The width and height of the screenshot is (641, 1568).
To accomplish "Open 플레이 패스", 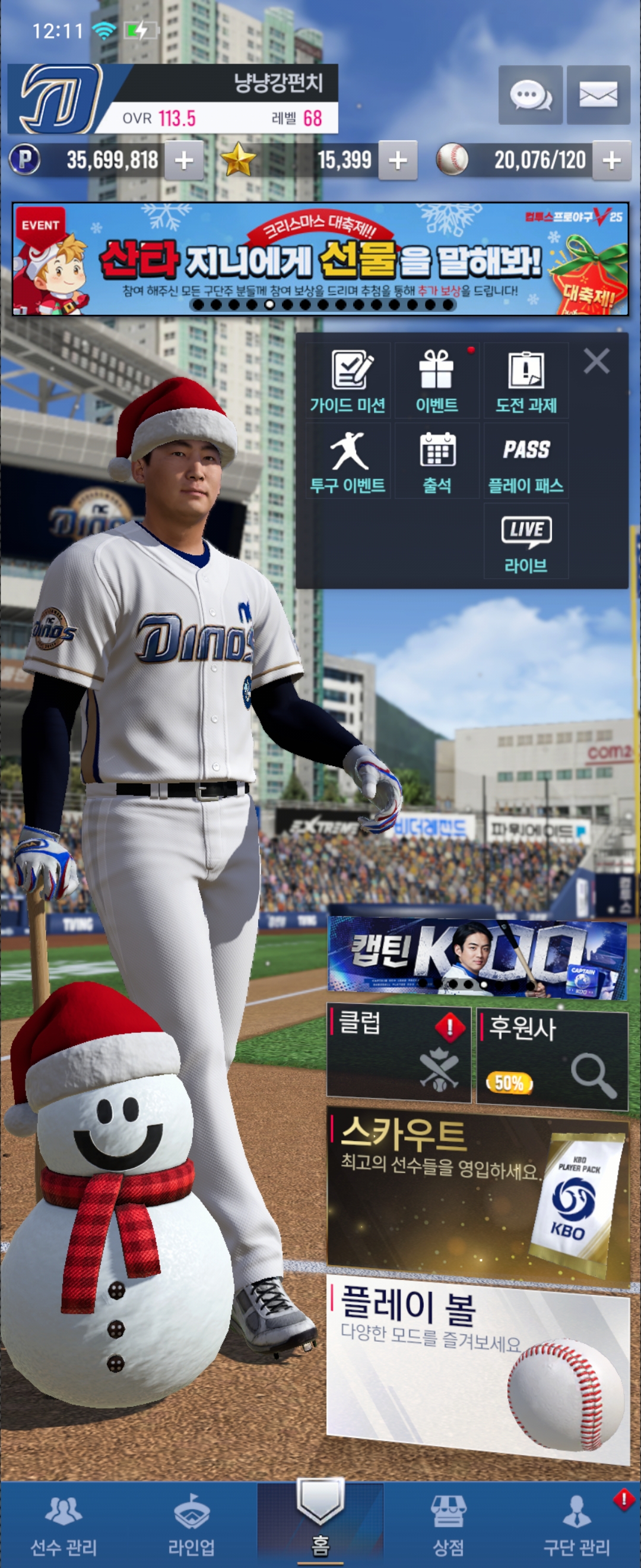I will point(526,461).
